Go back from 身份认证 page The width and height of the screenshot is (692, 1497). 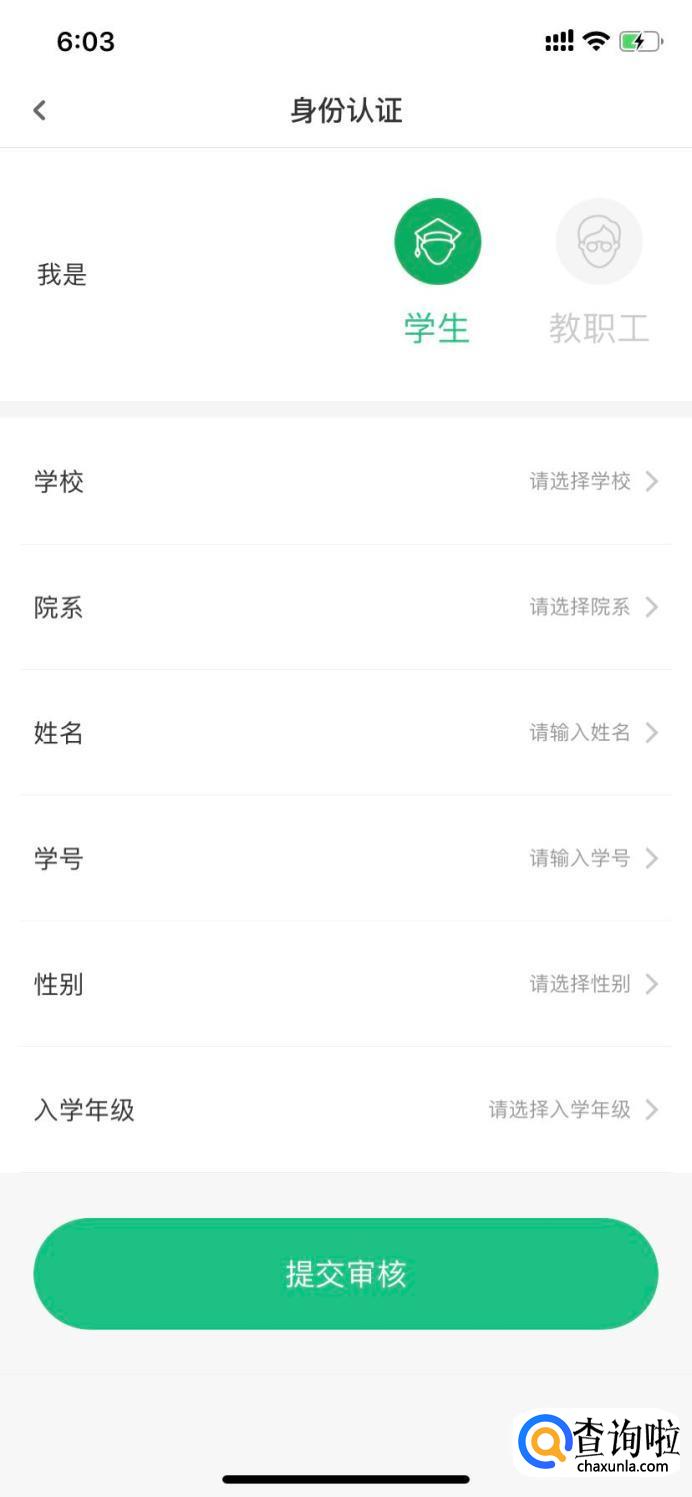click(40, 110)
